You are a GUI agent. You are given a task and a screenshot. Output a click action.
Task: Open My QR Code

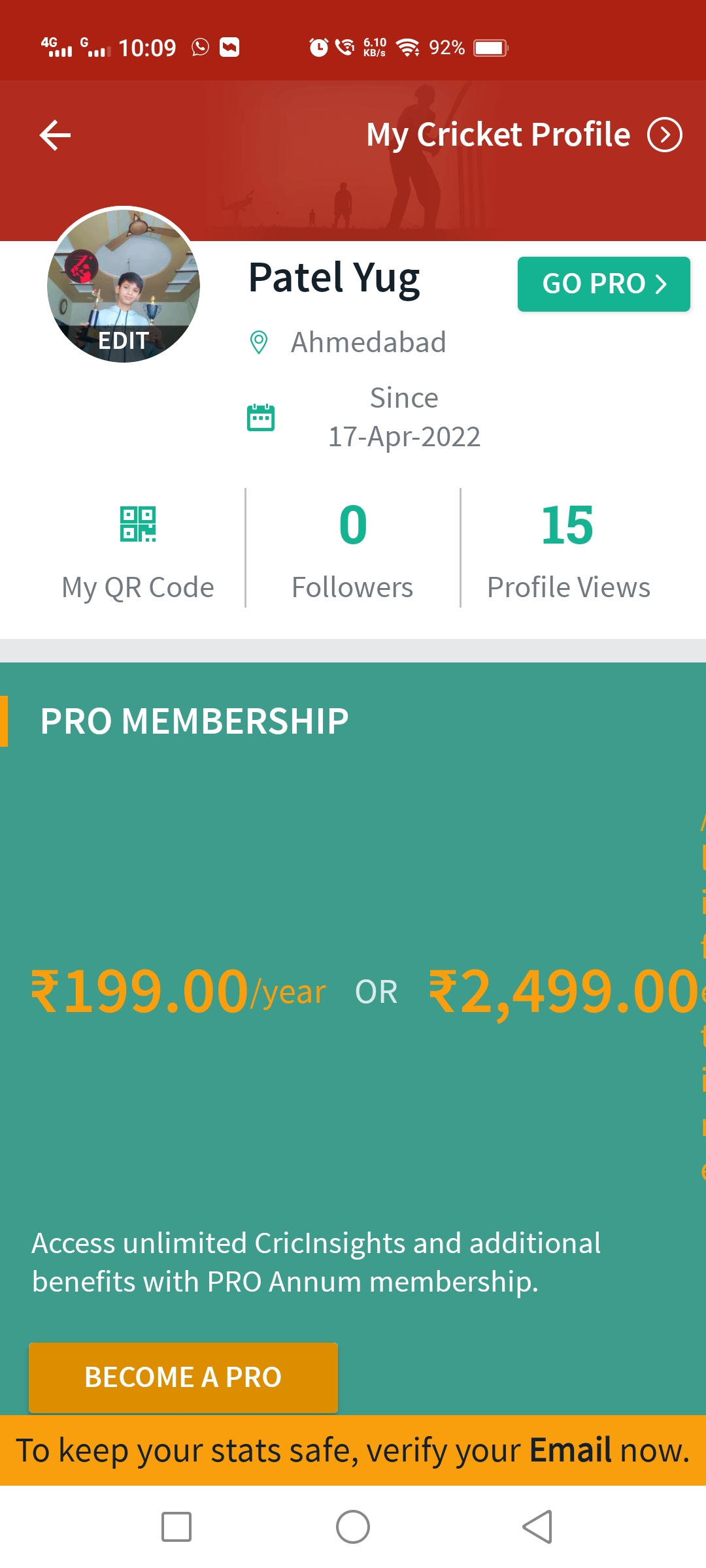click(138, 553)
